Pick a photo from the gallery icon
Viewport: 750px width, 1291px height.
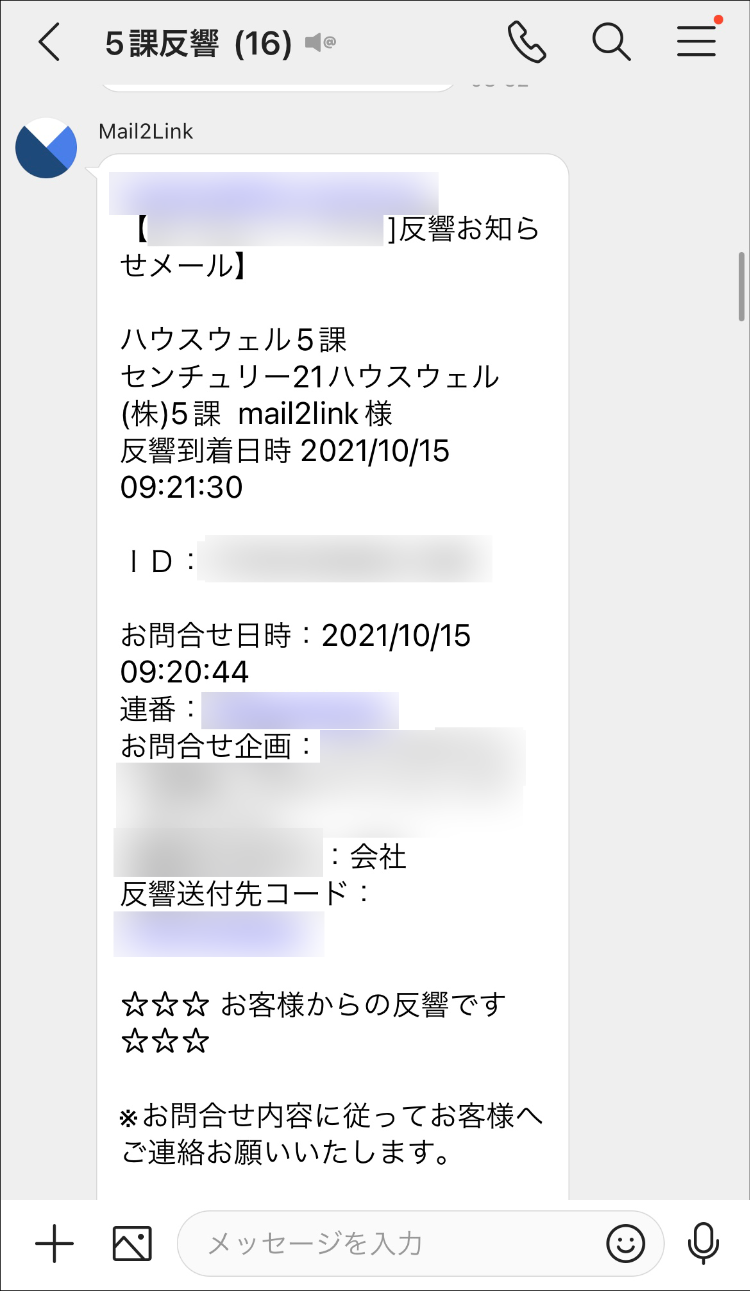click(x=132, y=1244)
